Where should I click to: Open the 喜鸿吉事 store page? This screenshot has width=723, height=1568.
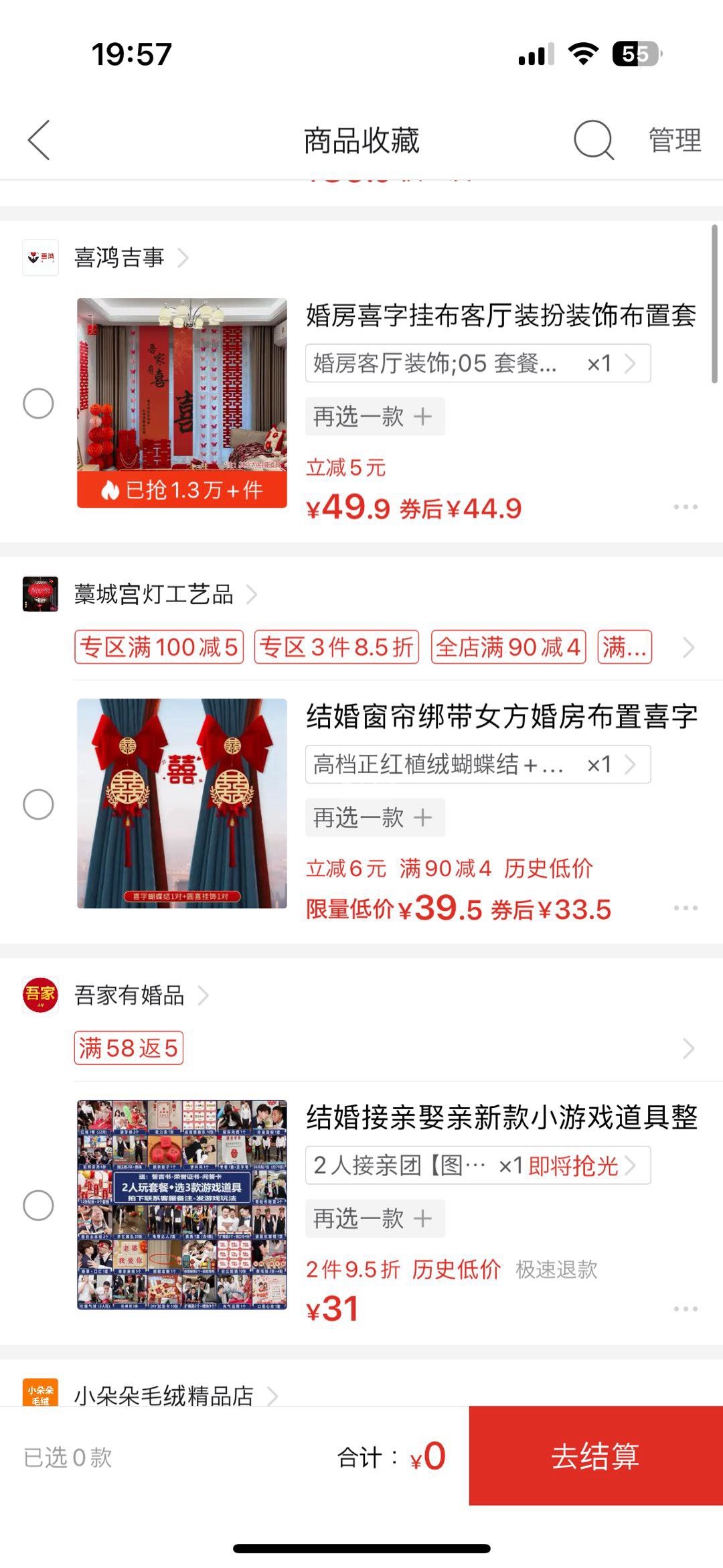coord(119,258)
